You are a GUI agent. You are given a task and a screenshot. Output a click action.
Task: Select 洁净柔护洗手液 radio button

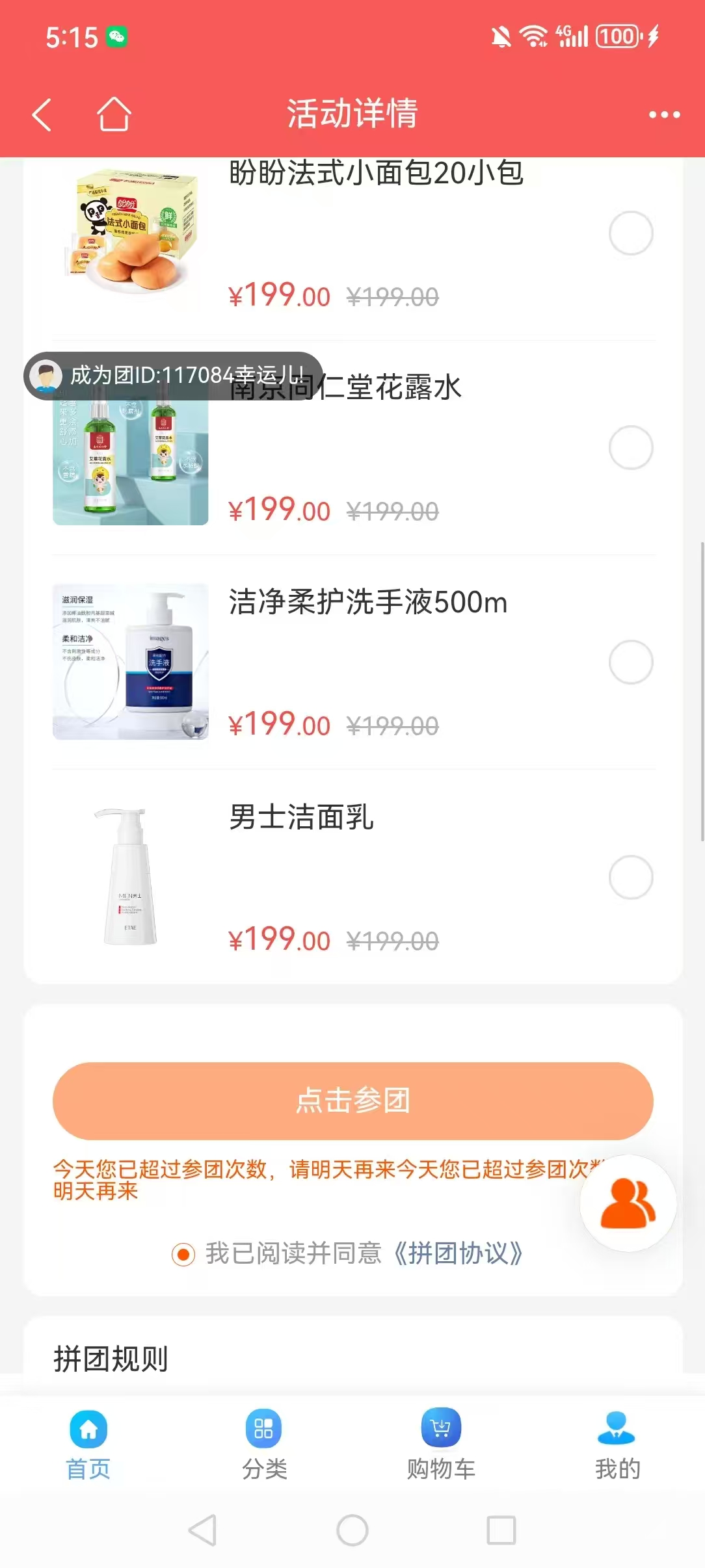click(631, 662)
